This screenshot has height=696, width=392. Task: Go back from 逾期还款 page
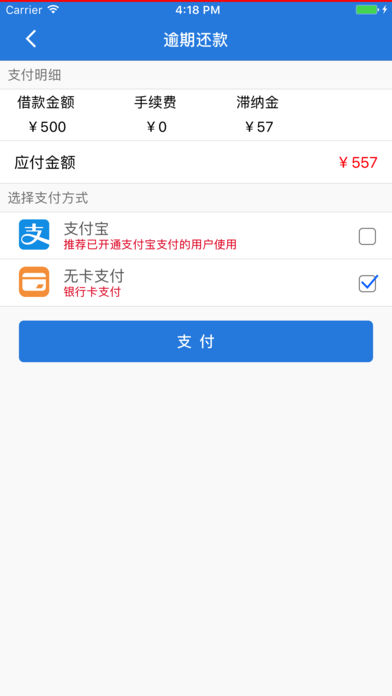31,39
